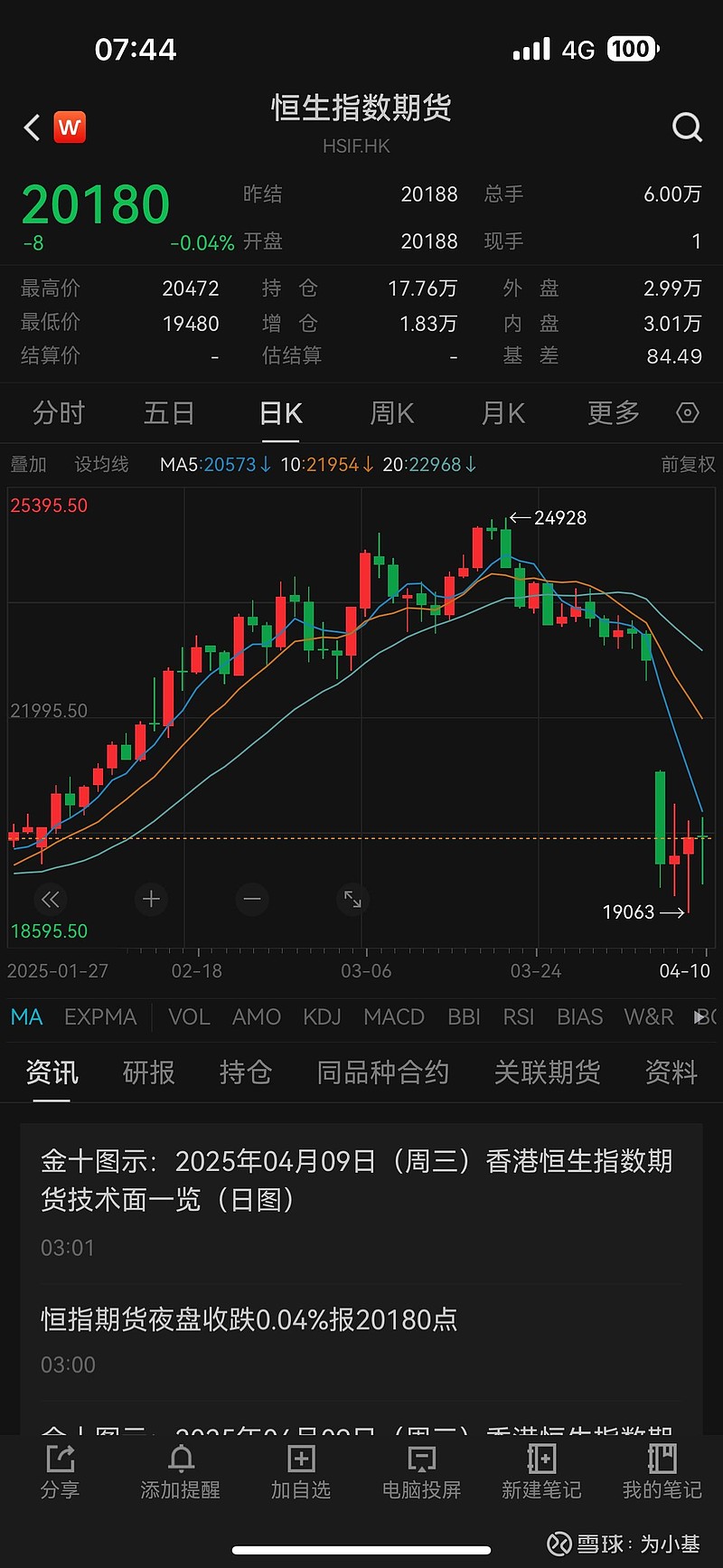This screenshot has width=723, height=1568.
Task: Select the 月K chart tab
Action: coord(502,413)
